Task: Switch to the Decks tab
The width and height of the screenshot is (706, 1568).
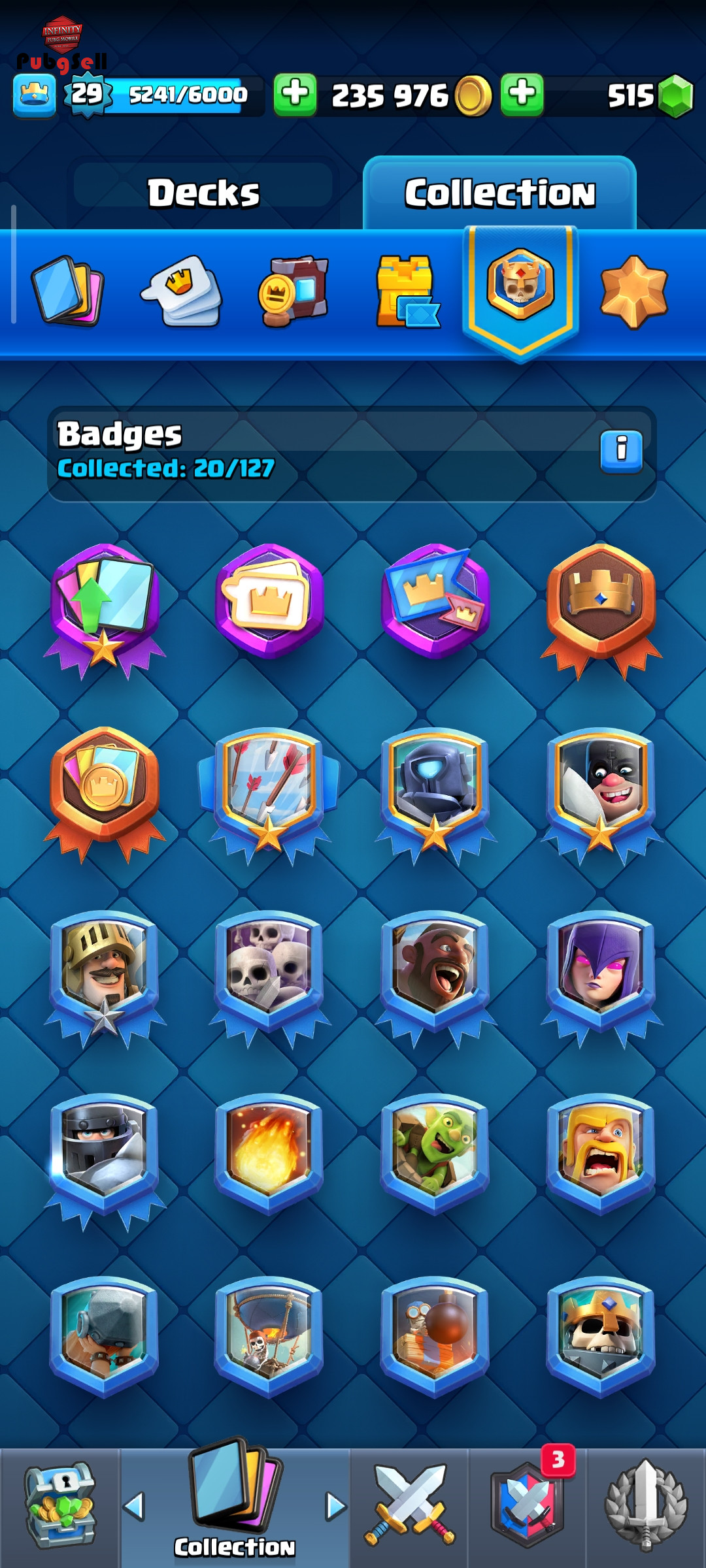Action: pos(203,193)
